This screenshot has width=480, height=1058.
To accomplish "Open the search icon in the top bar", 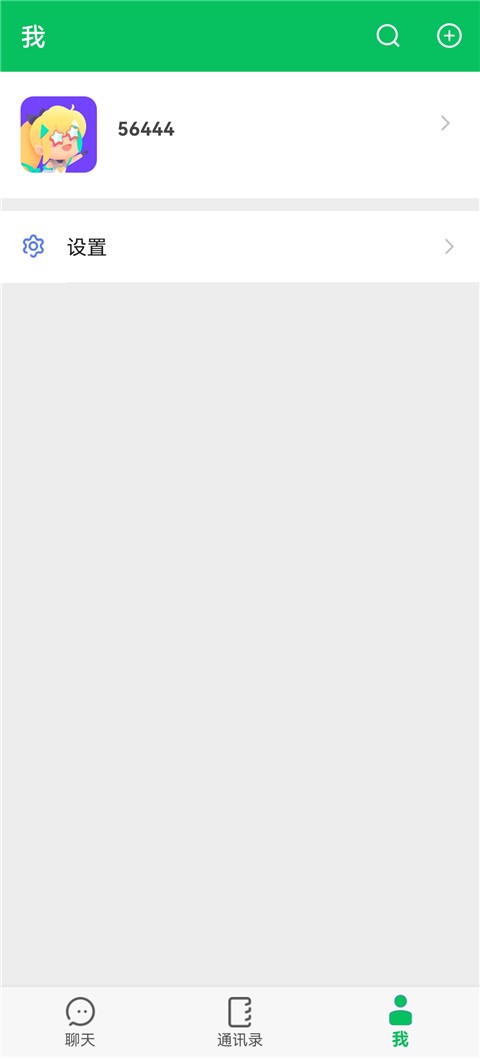I will coord(388,36).
